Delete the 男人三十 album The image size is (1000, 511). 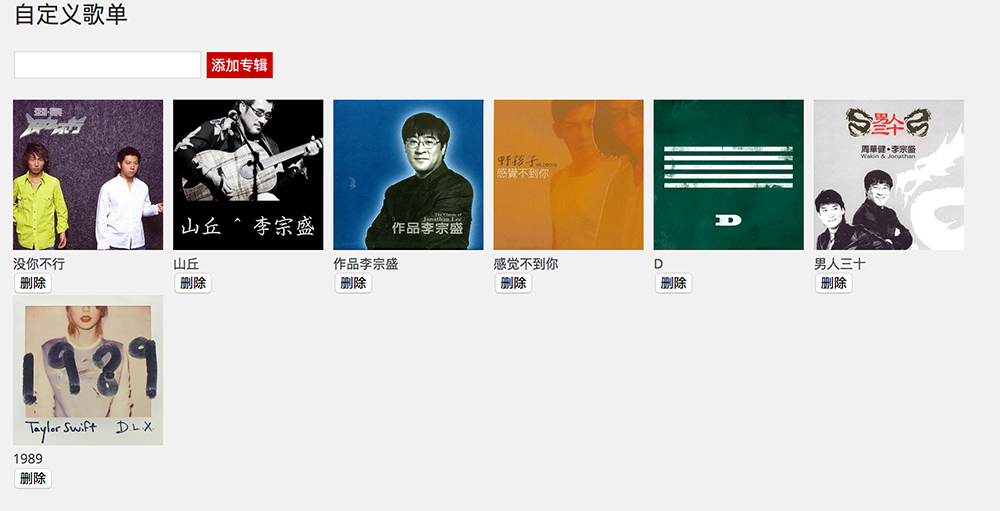click(833, 283)
